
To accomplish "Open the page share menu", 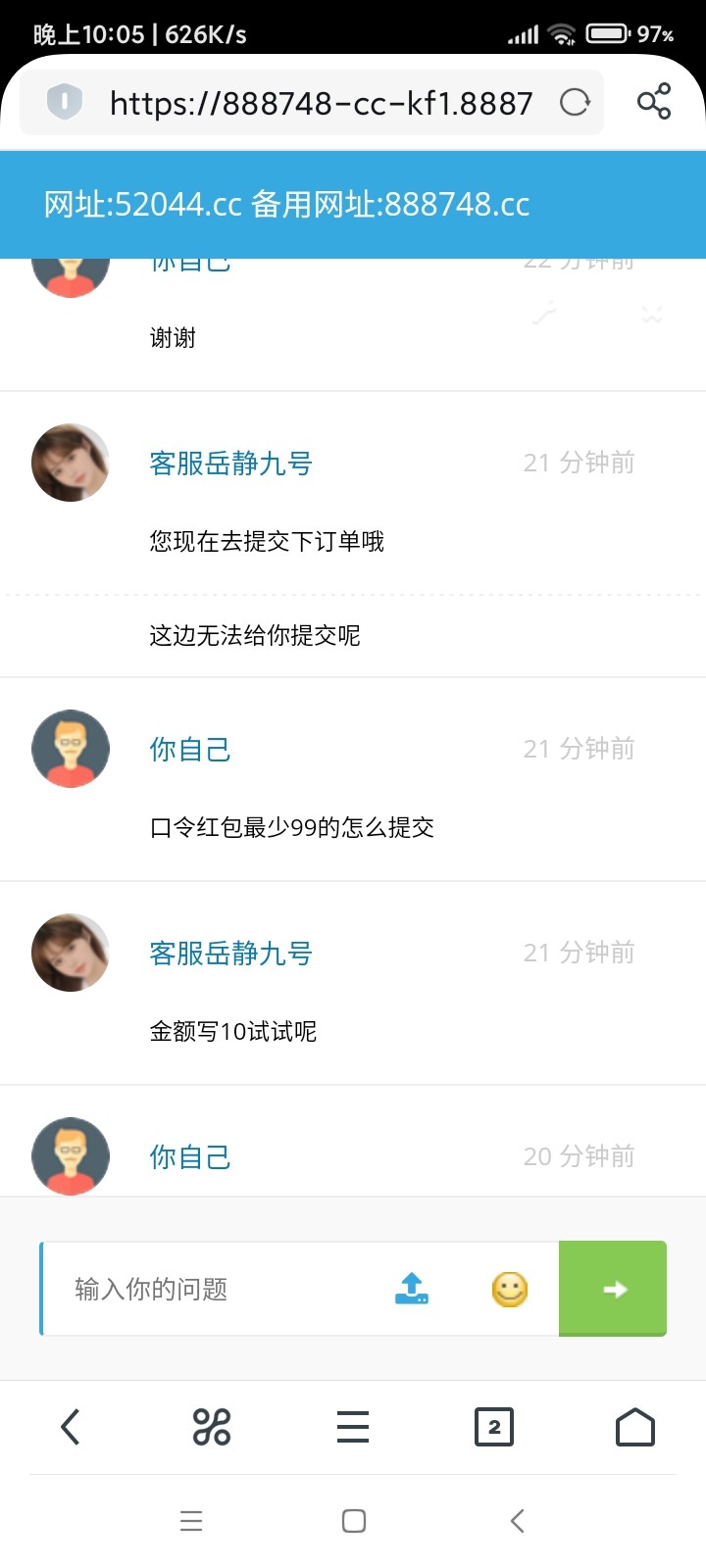I will [653, 101].
